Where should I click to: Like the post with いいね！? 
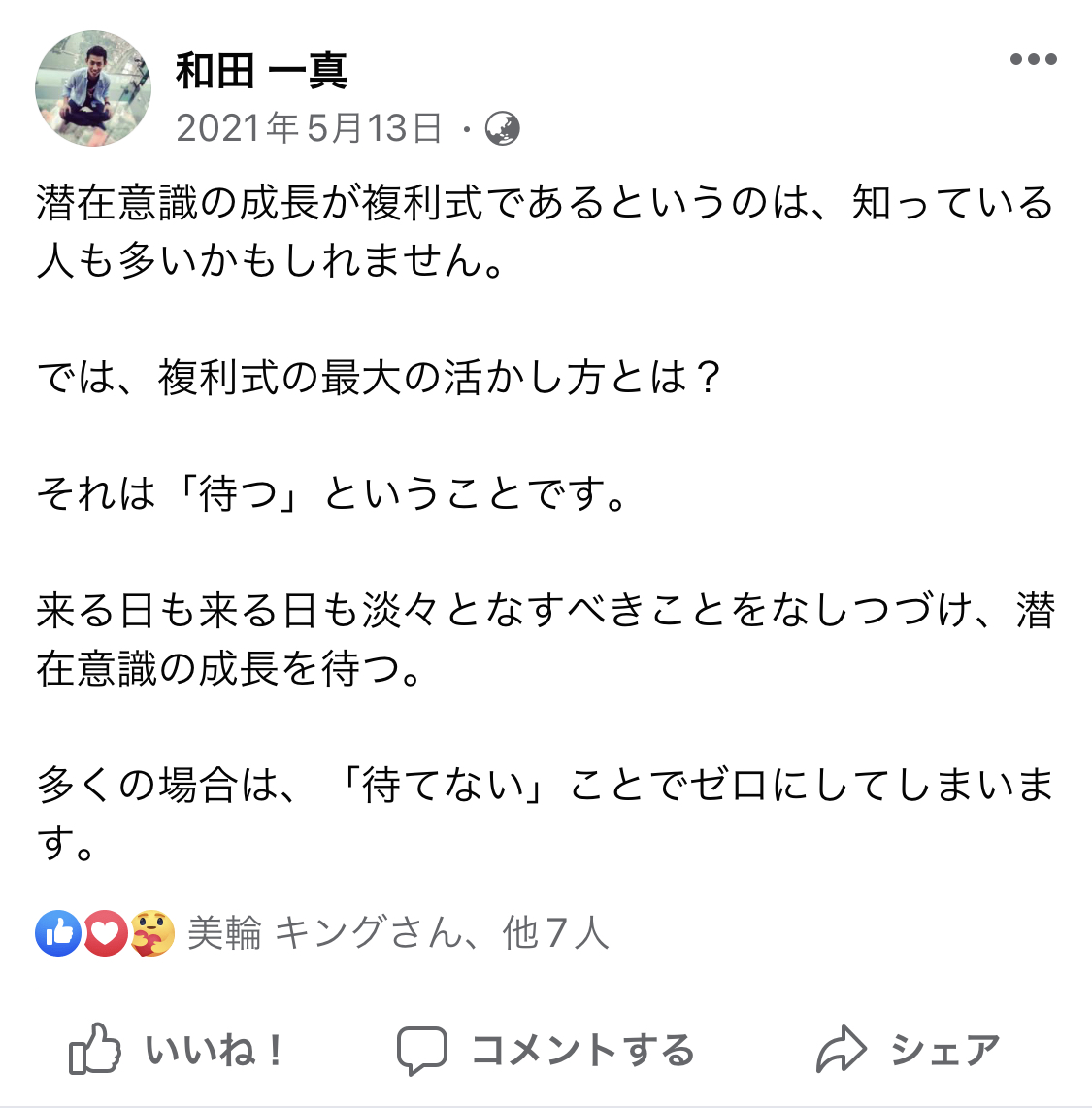click(x=177, y=1050)
